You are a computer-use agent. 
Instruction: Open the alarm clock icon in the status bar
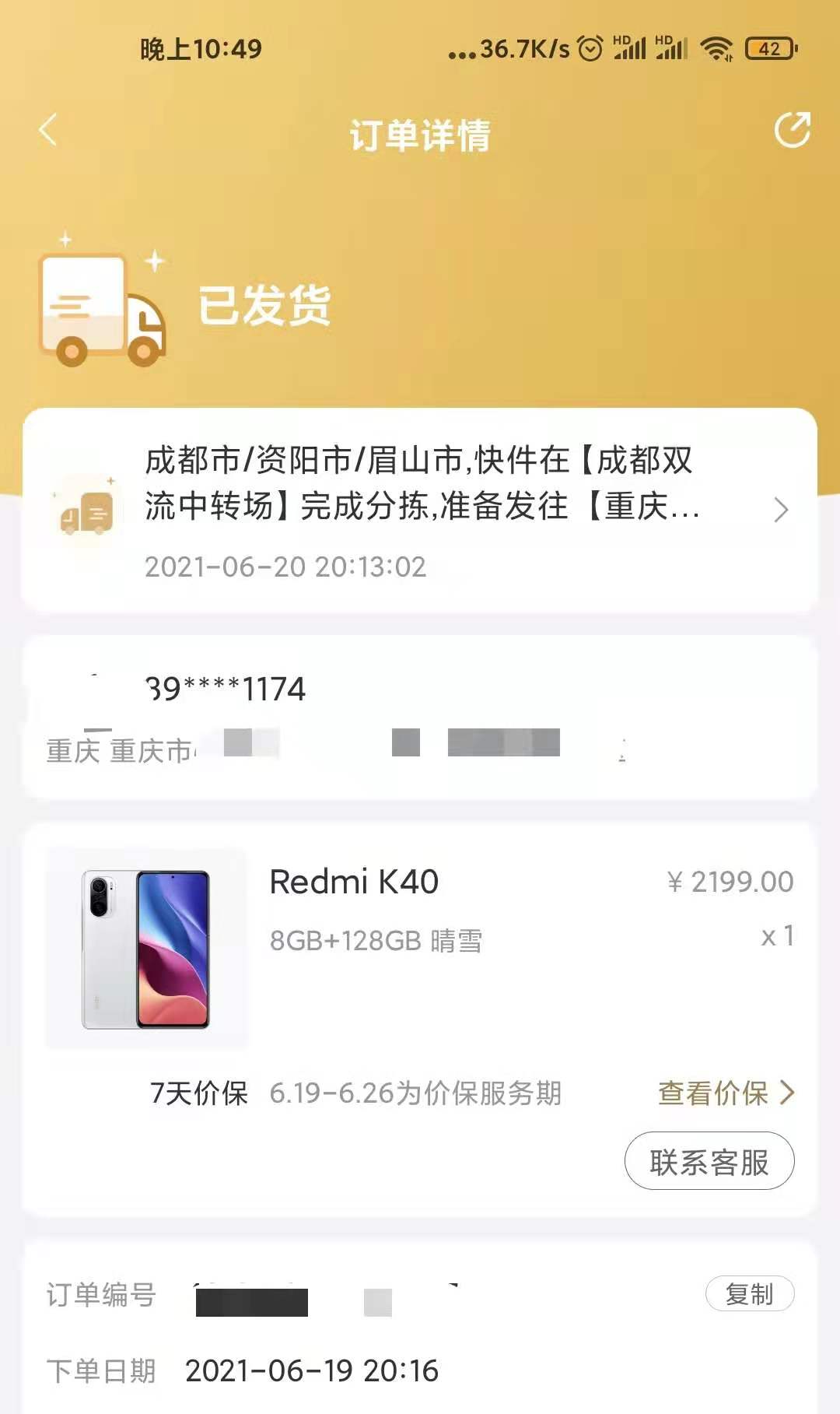point(591,49)
